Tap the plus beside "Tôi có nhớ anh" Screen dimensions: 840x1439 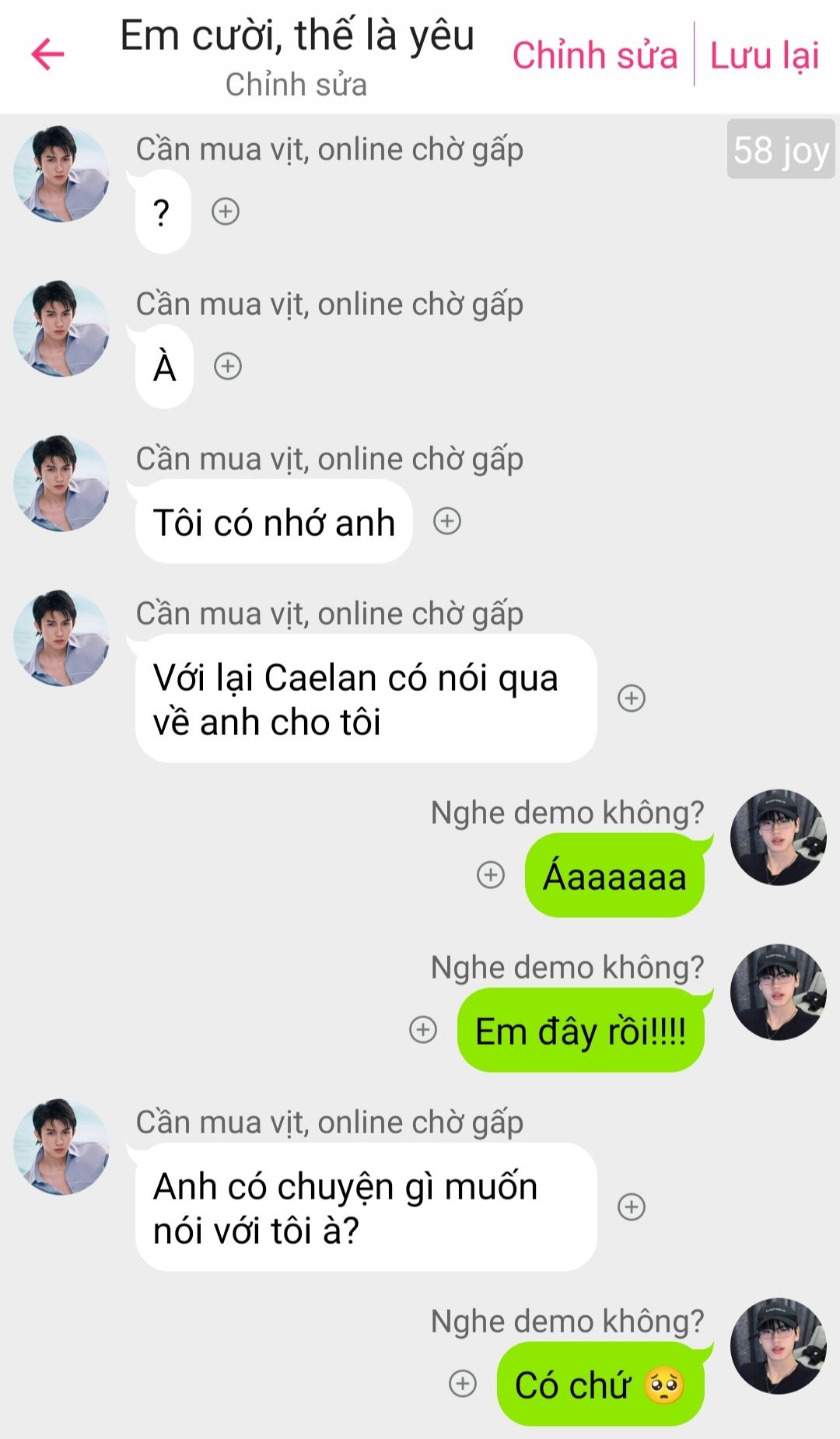click(x=447, y=521)
